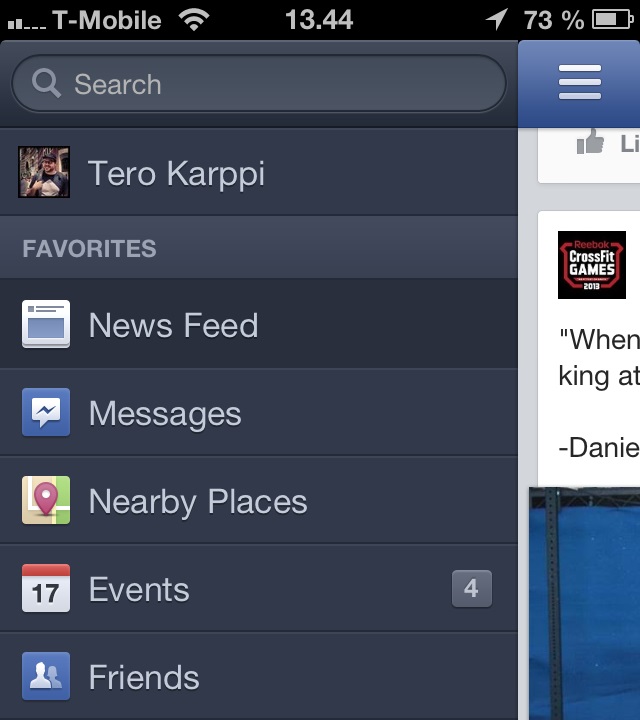This screenshot has height=720, width=640.
Task: Tap the Search field
Action: click(x=258, y=84)
